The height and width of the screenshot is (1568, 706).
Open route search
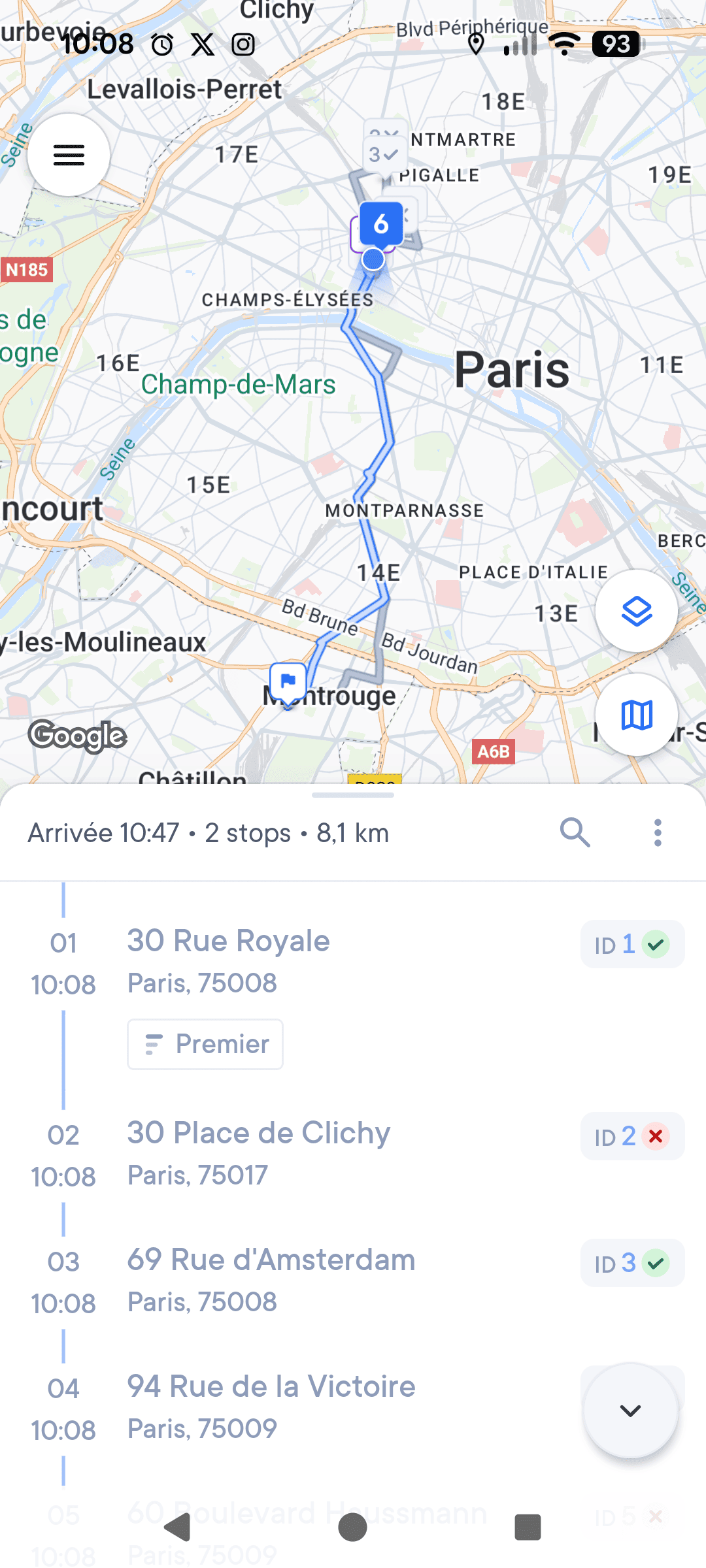tap(575, 832)
